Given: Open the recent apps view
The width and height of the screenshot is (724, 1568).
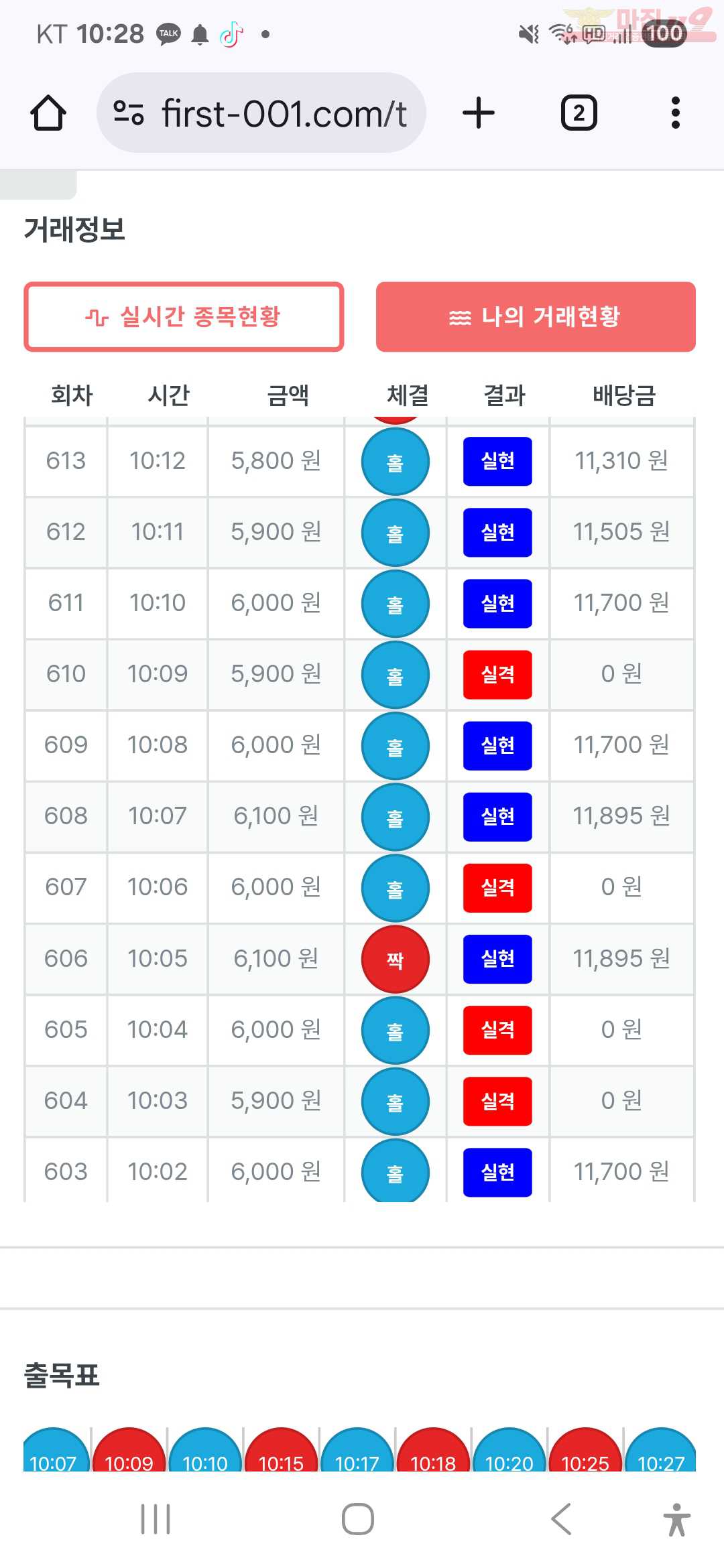Looking at the screenshot, I should coord(156,1518).
